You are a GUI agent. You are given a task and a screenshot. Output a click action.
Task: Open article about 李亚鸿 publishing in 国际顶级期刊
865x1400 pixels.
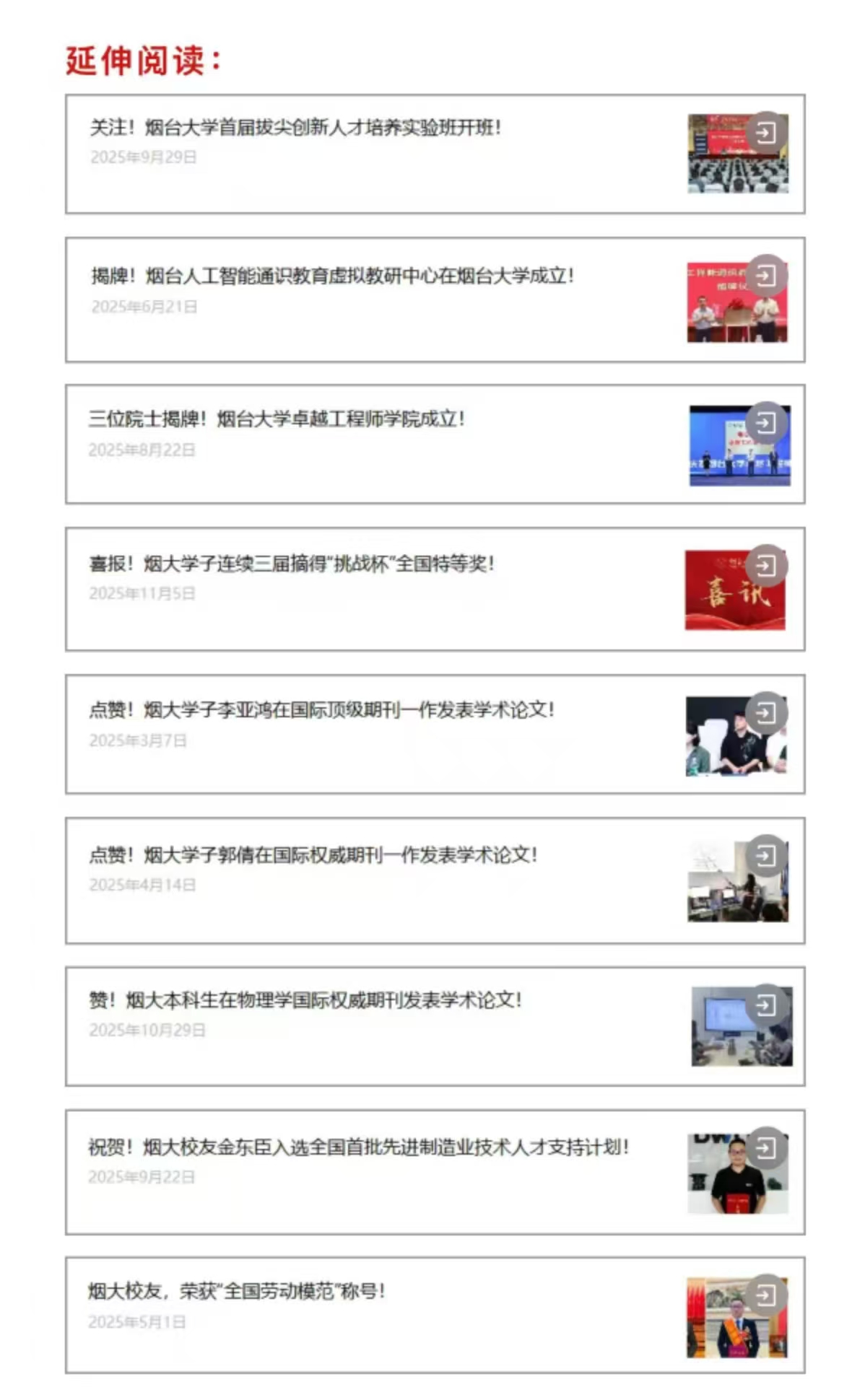click(x=321, y=711)
